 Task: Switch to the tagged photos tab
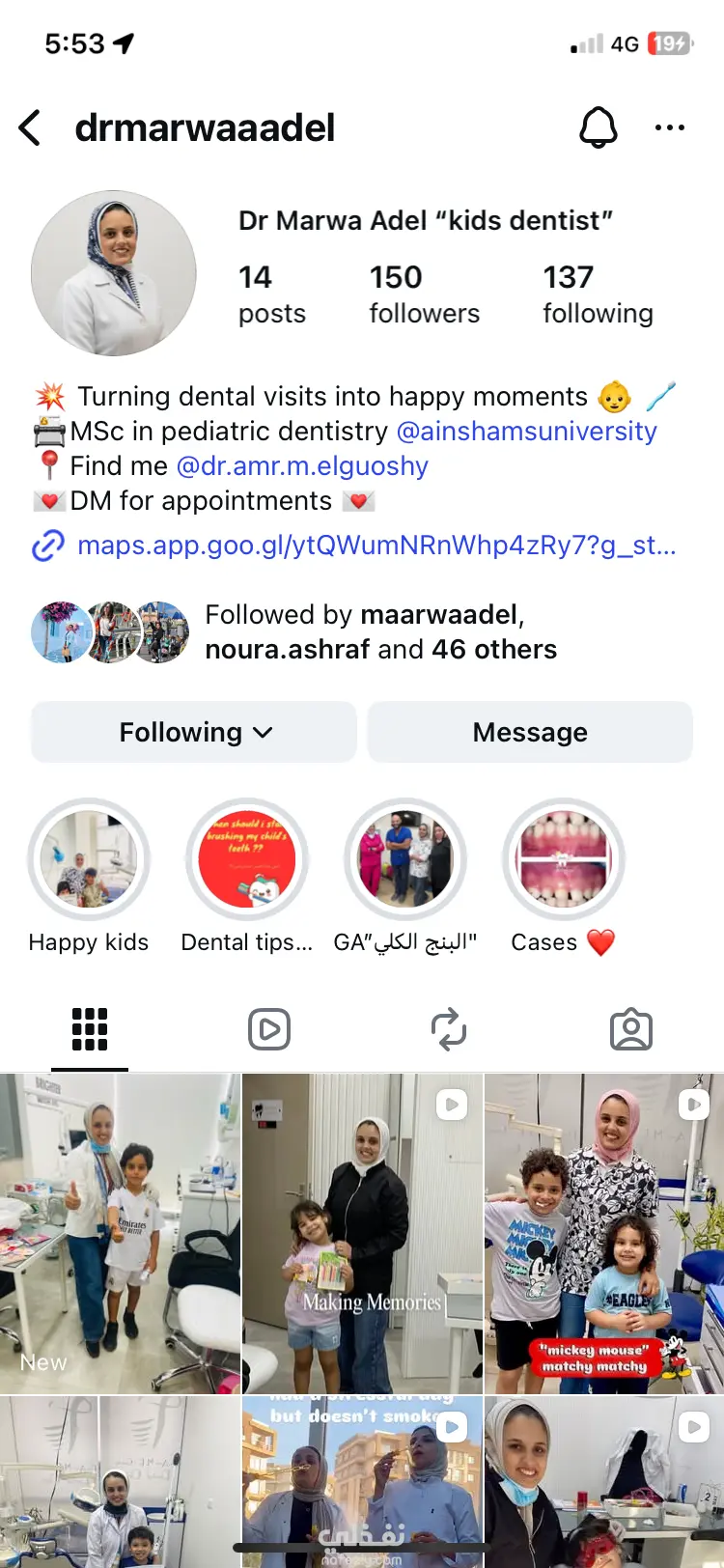[x=631, y=1029]
